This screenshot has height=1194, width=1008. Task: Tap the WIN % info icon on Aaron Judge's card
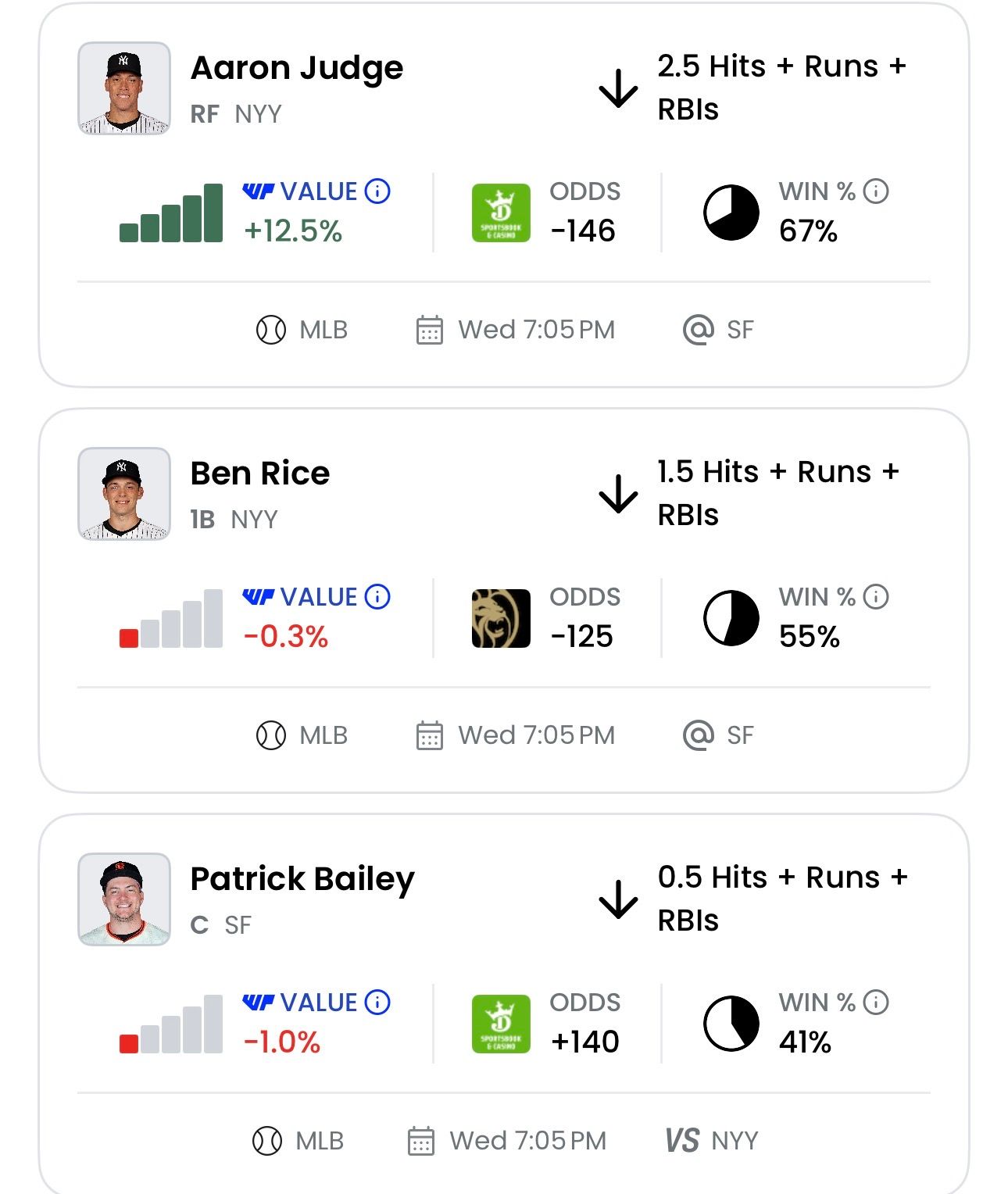click(876, 191)
